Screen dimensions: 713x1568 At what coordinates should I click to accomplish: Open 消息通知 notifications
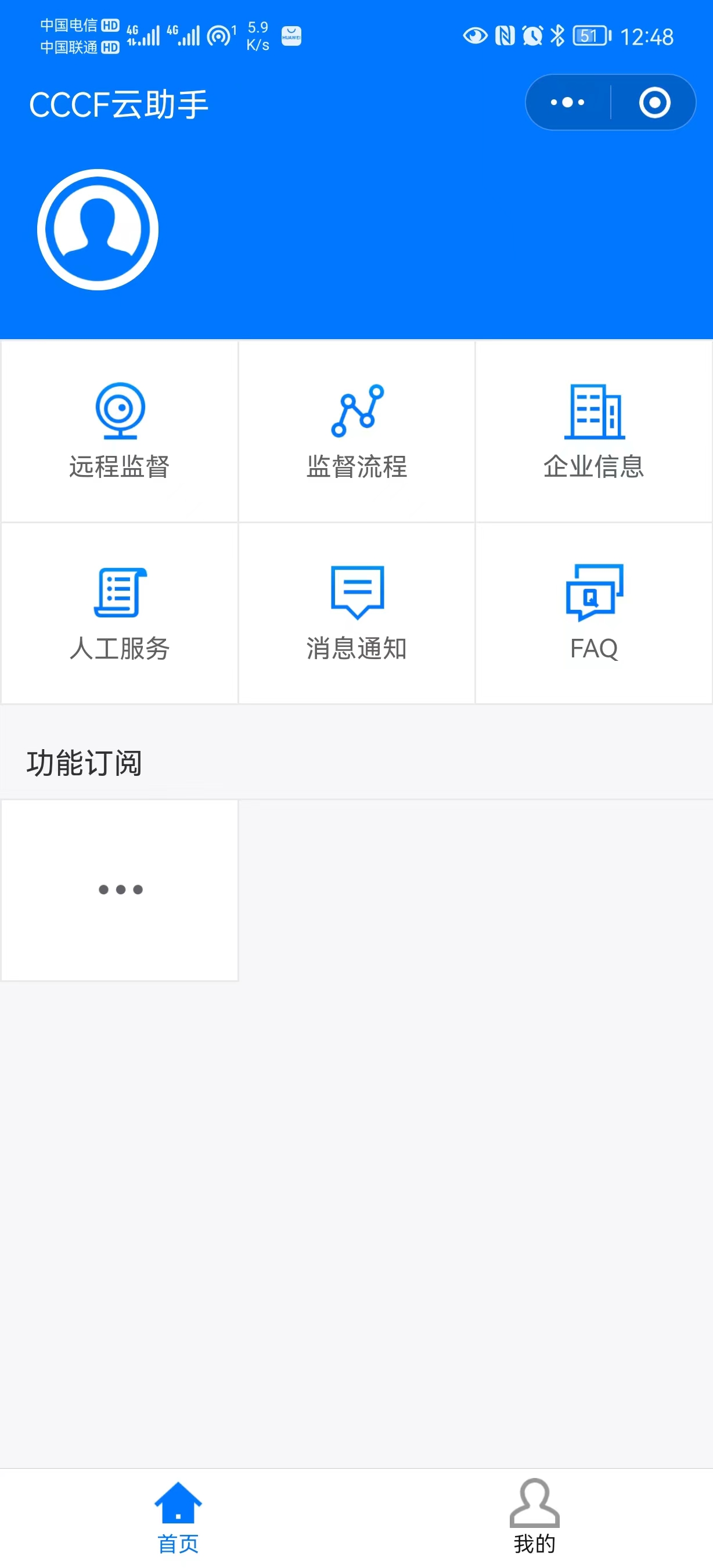tap(356, 613)
